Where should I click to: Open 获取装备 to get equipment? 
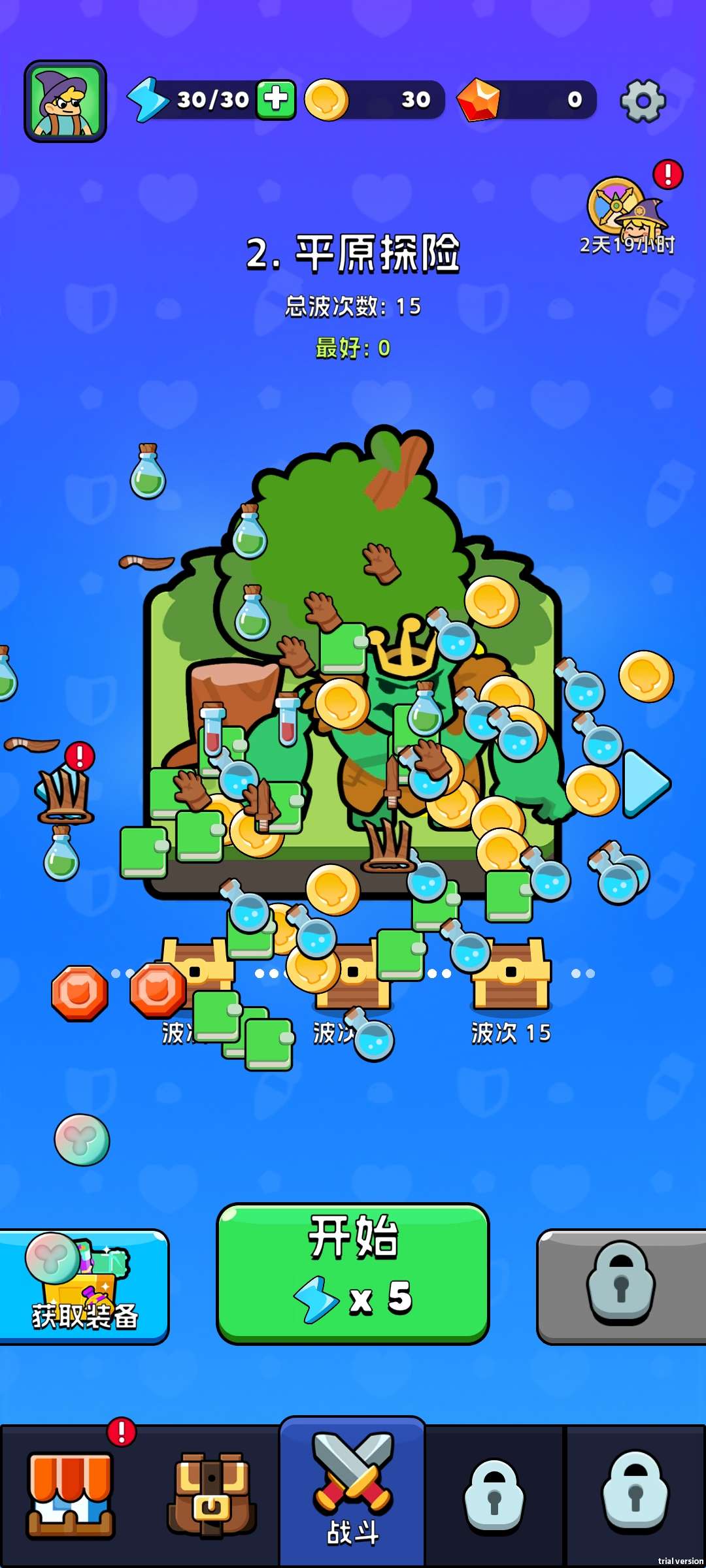(84, 1286)
